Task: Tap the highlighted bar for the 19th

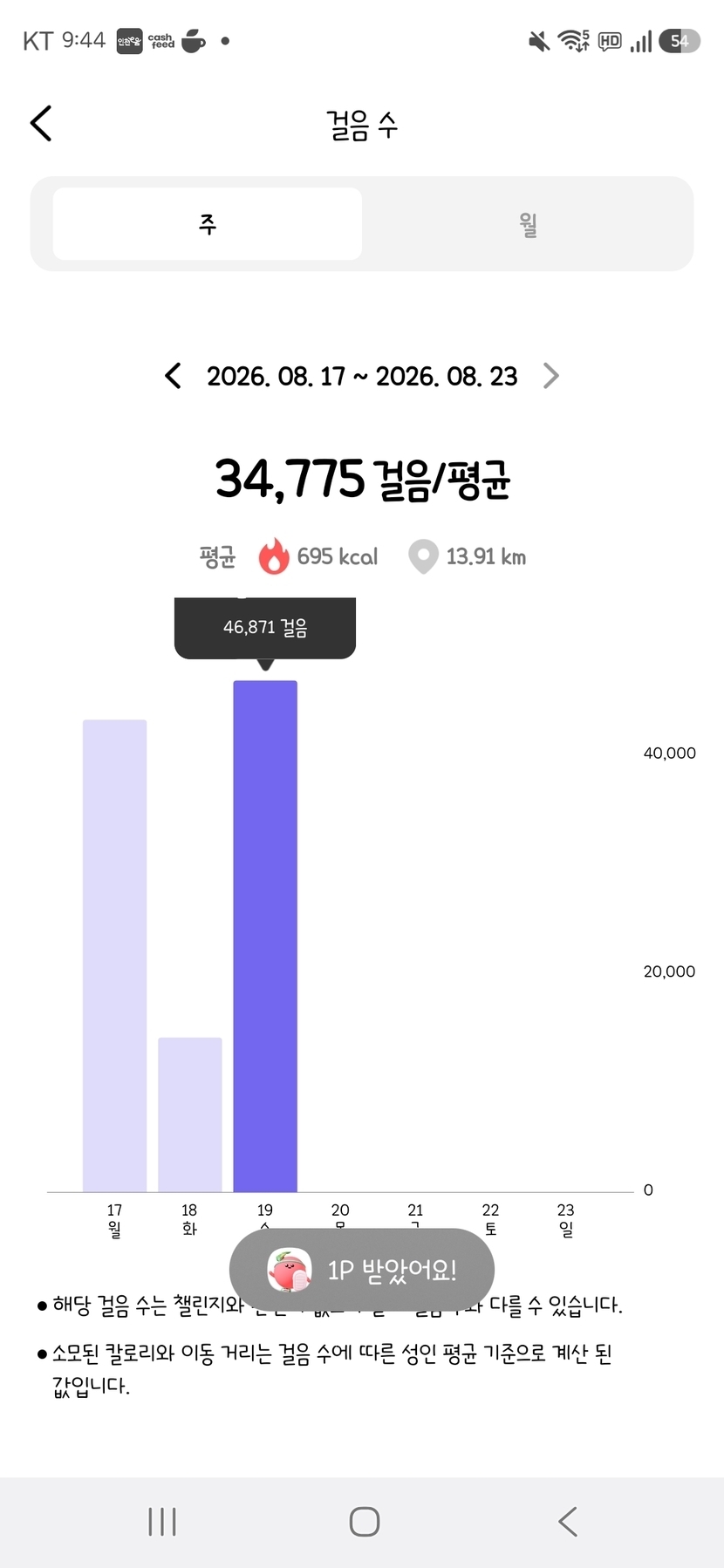Action: [x=265, y=936]
